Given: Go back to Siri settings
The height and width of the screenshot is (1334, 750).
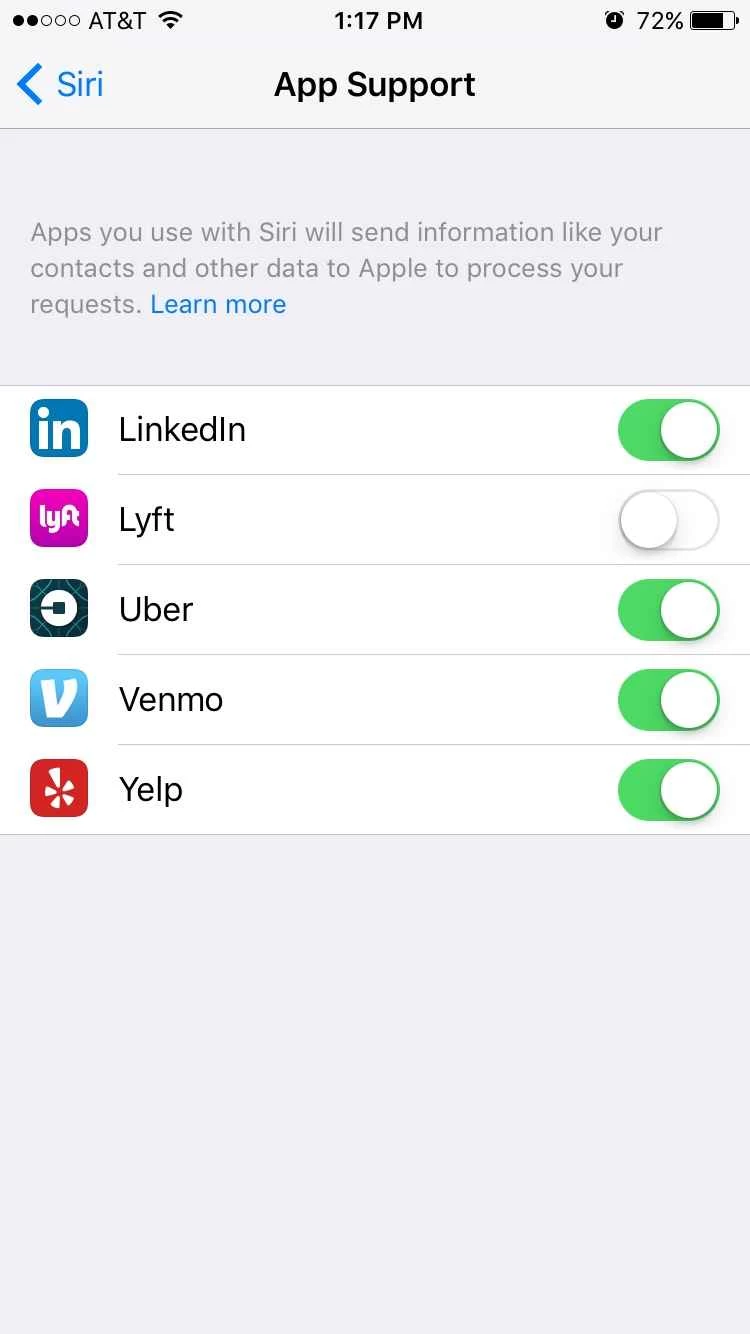Looking at the screenshot, I should click(61, 85).
